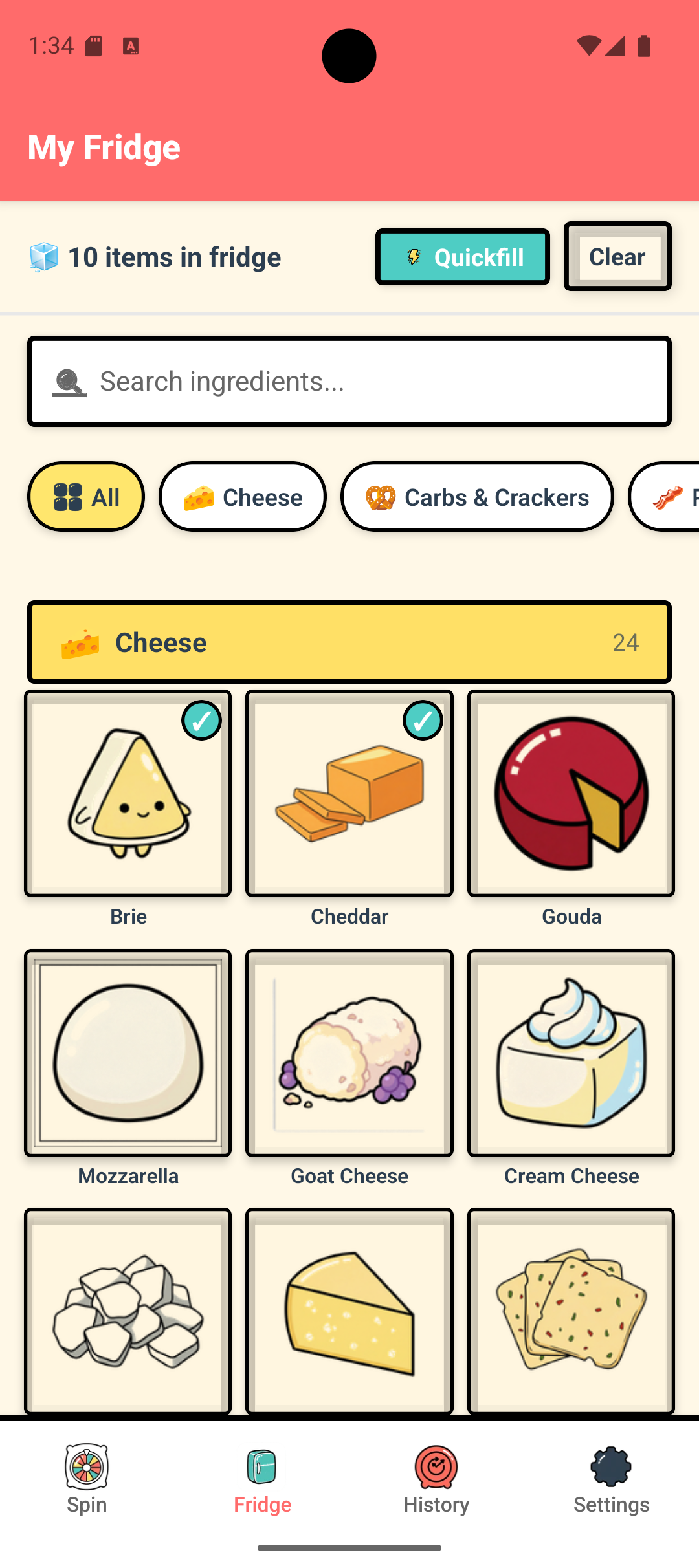The height and width of the screenshot is (1568, 699).
Task: Select the Spin wheel icon in bottom navigation
Action: (x=86, y=1468)
